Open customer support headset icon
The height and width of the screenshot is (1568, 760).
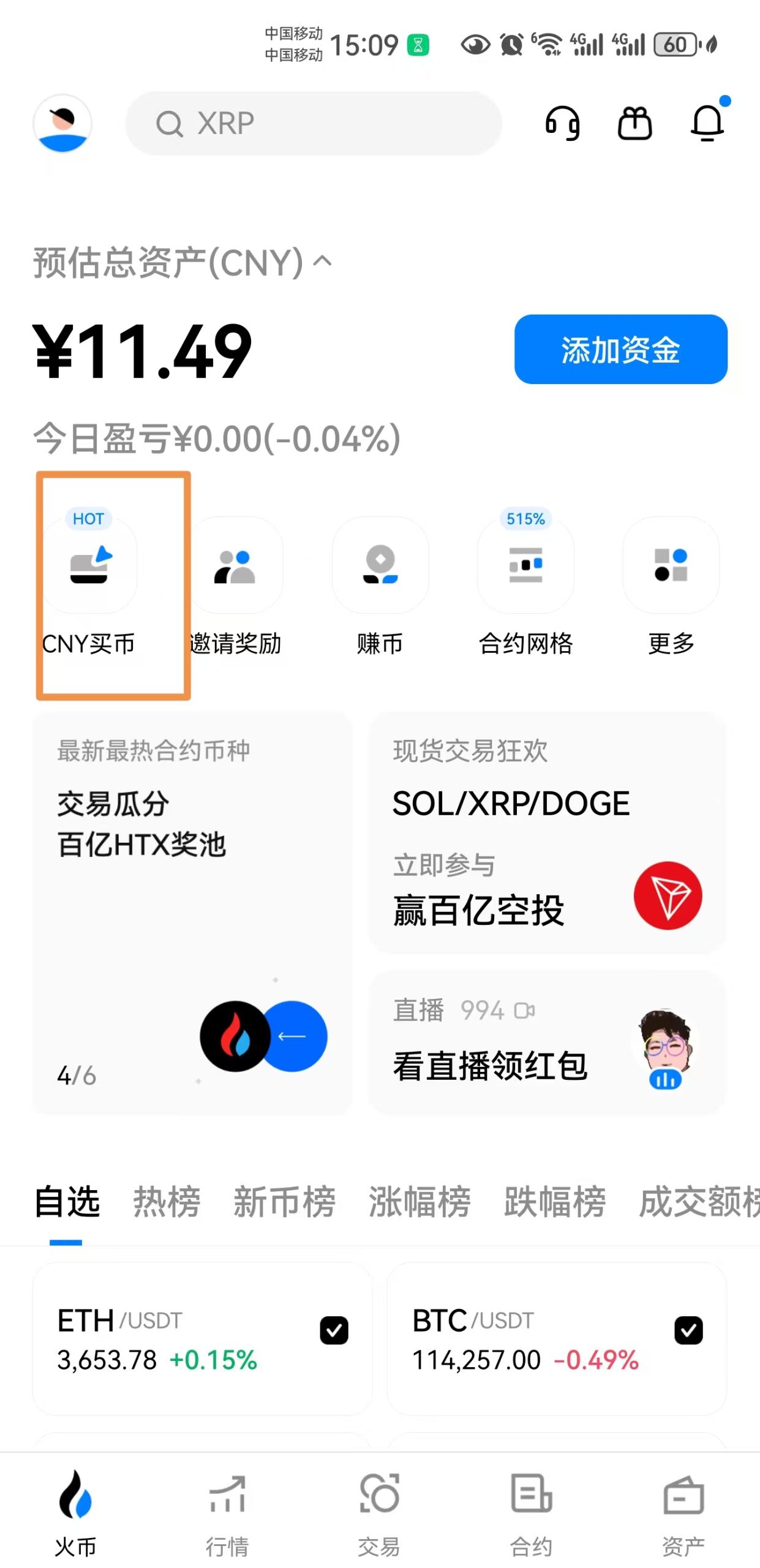coord(562,124)
